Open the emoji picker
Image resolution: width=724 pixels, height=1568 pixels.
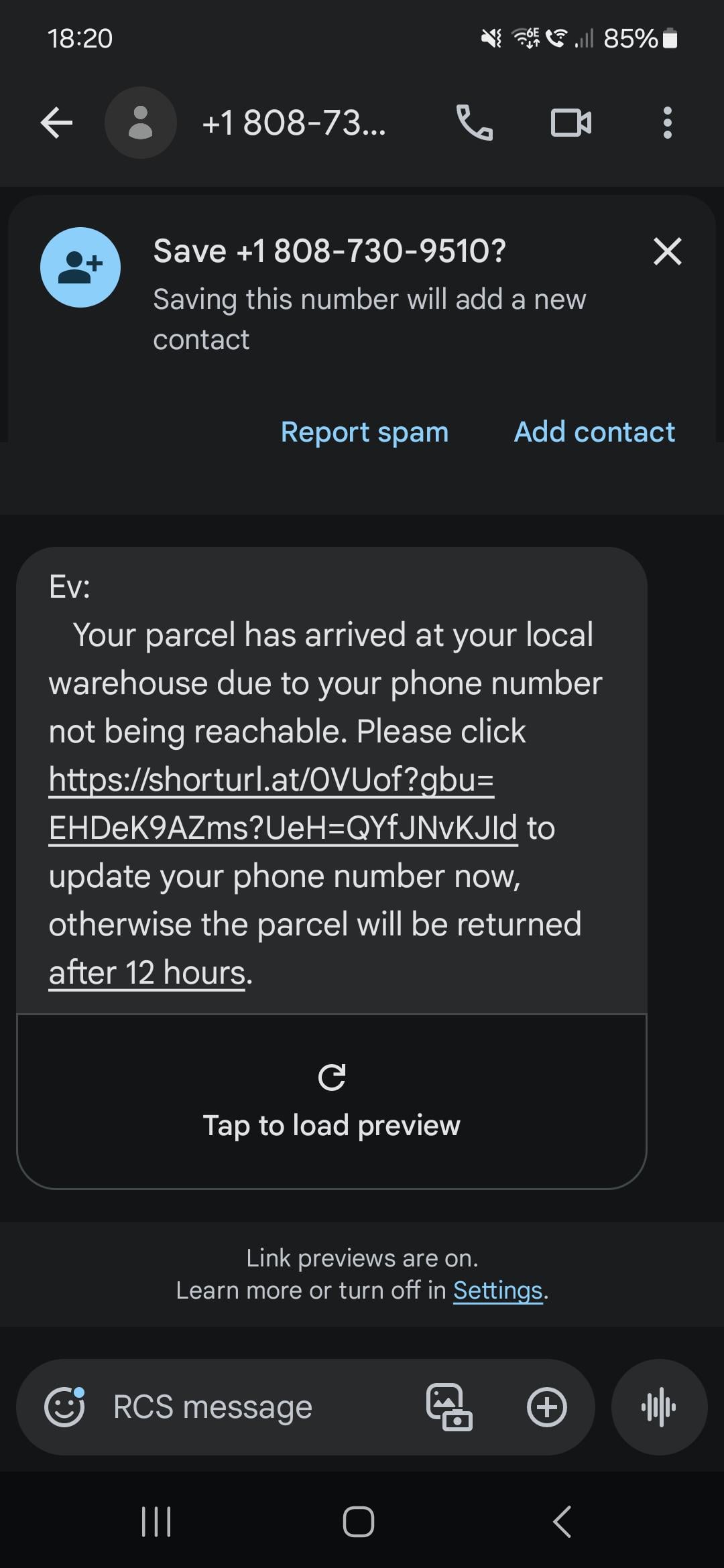pyautogui.click(x=64, y=1407)
